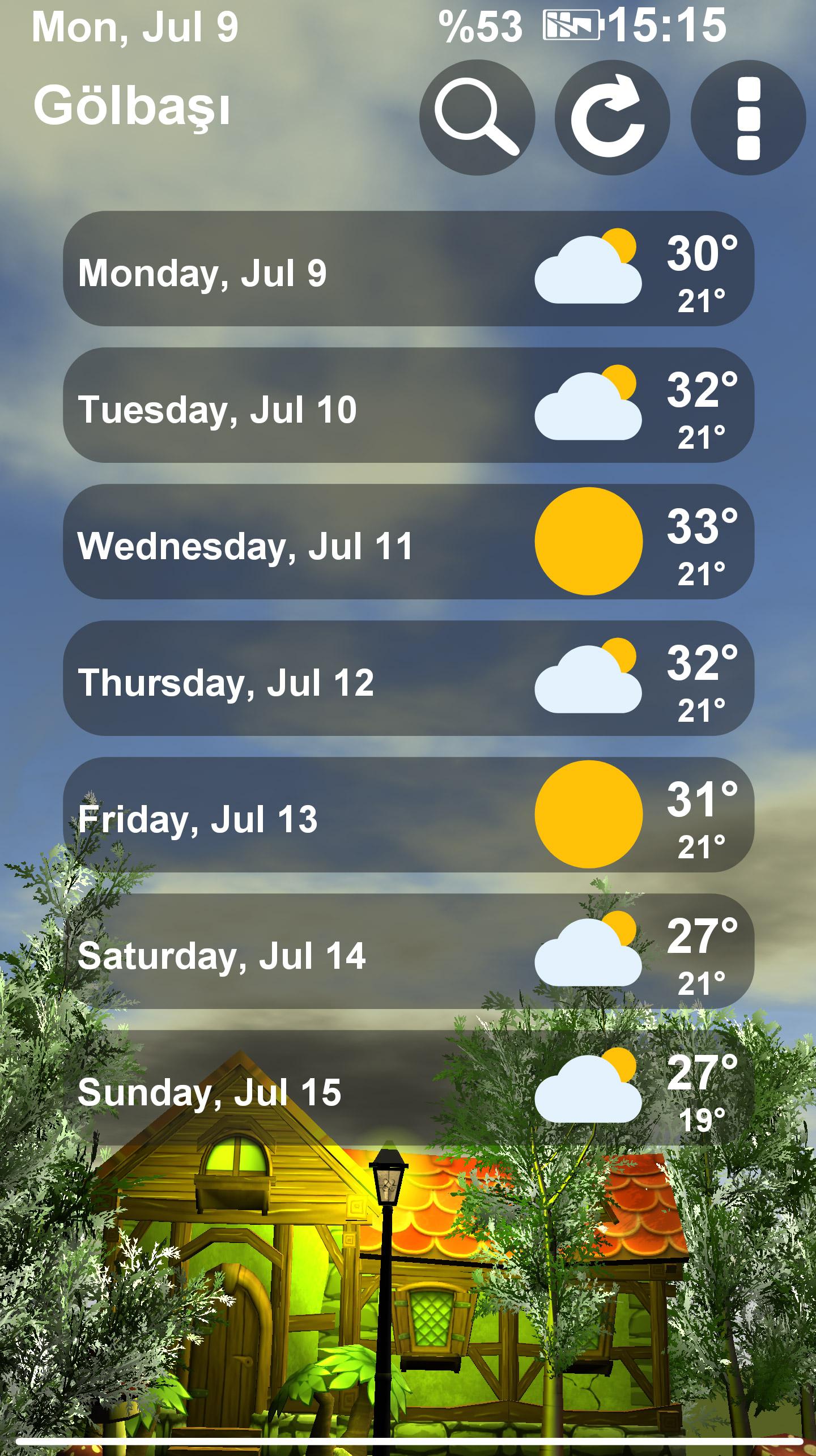This screenshot has height=1456, width=816.
Task: Show Thursday, Jul 12 forecast details
Action: tap(408, 679)
